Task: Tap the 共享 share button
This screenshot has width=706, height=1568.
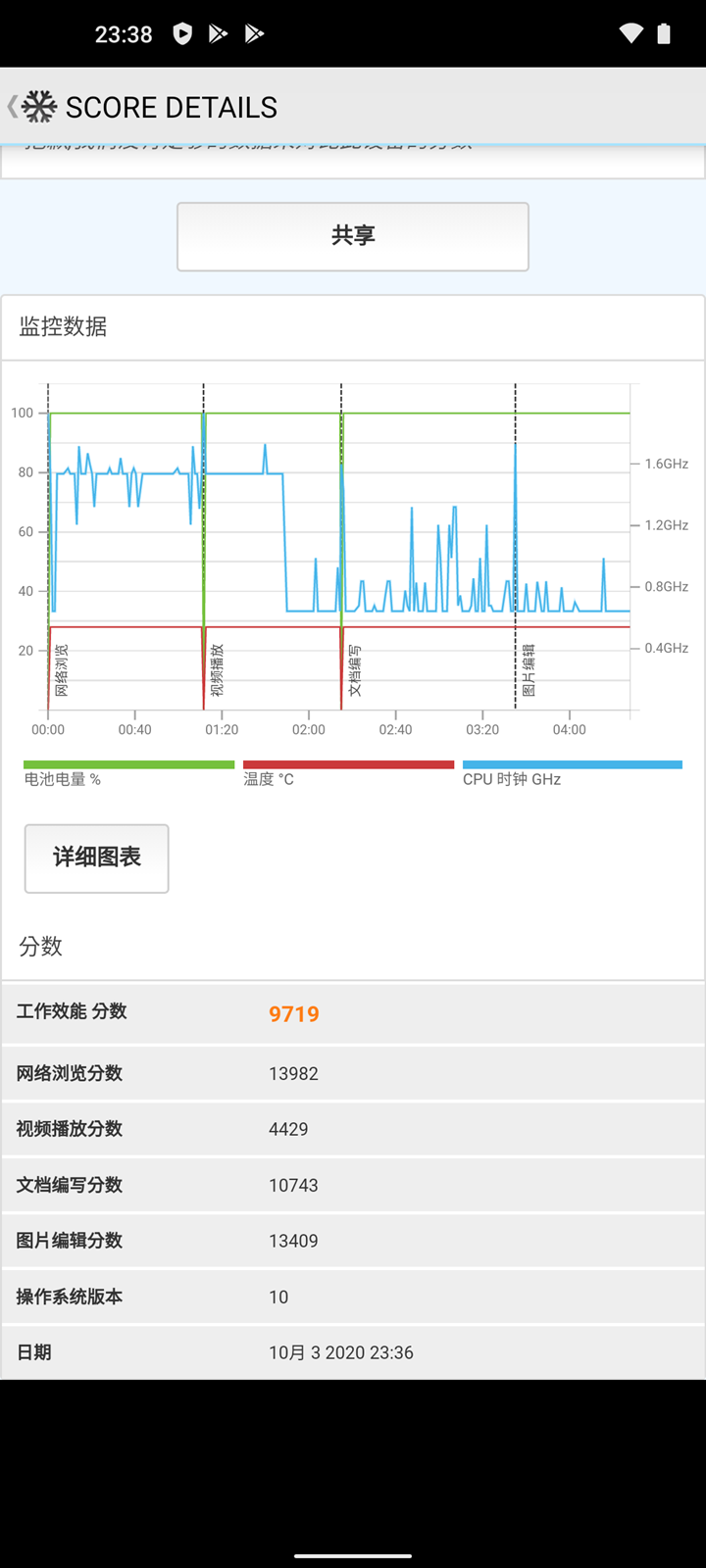Action: [x=353, y=236]
